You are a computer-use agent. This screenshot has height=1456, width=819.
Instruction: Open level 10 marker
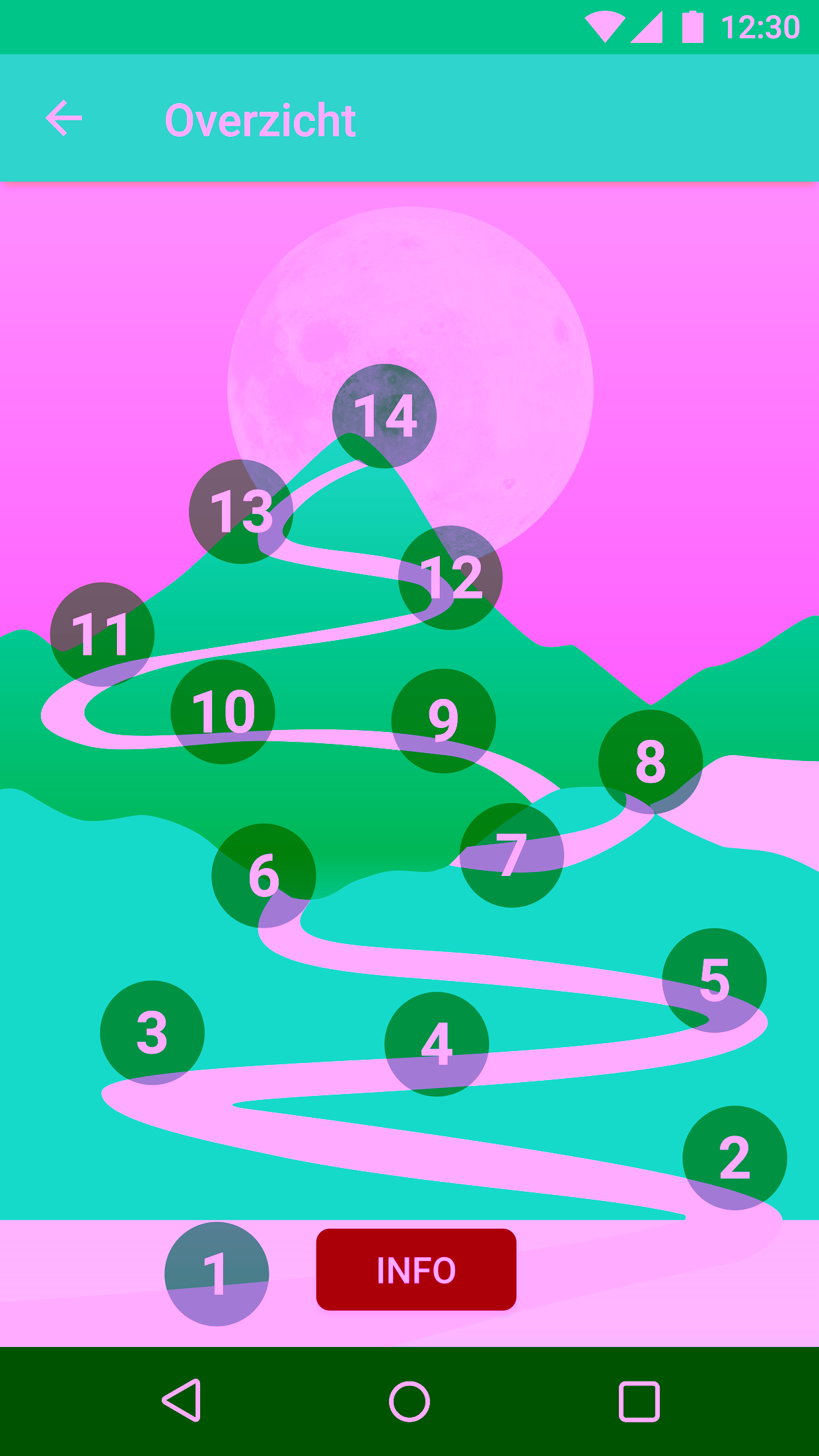(223, 711)
